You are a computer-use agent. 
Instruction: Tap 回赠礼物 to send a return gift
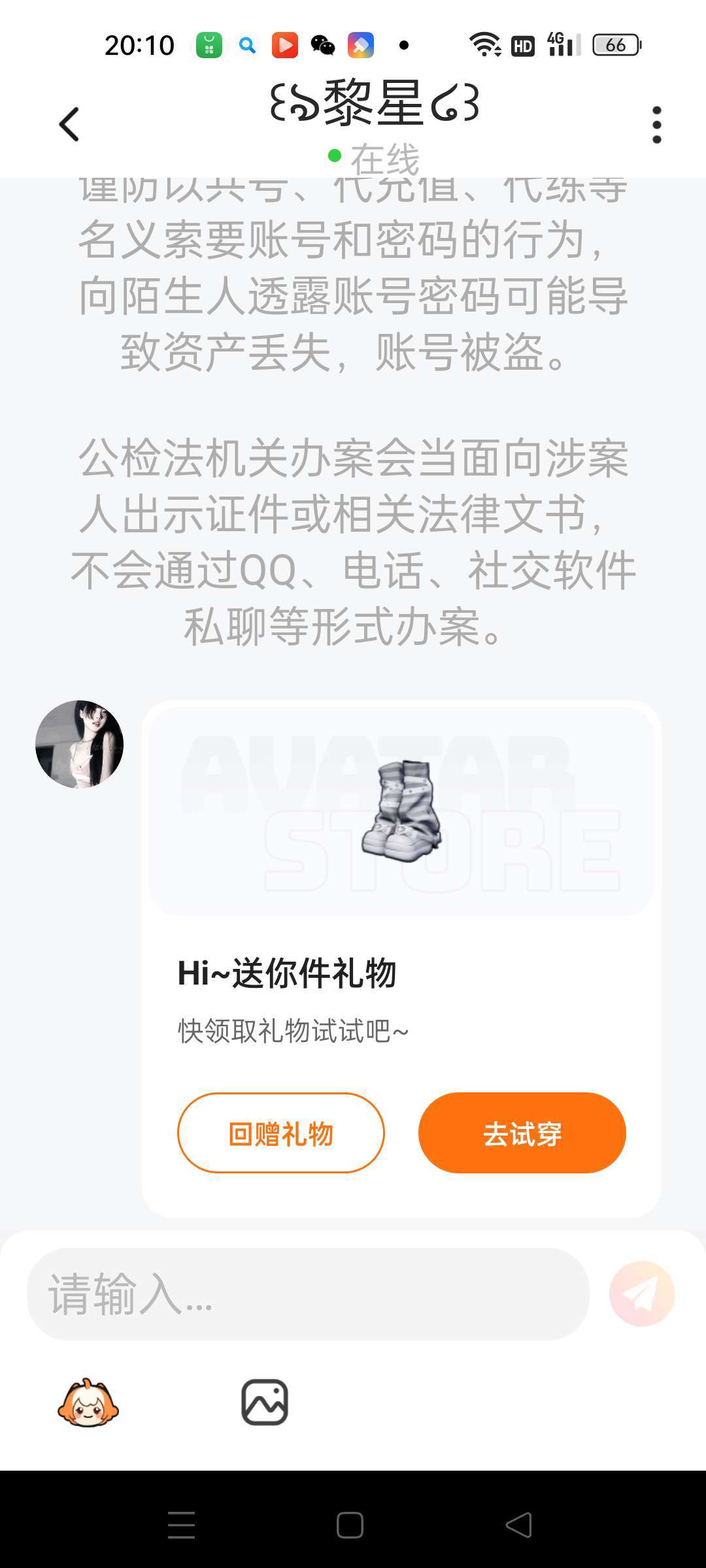point(280,1133)
